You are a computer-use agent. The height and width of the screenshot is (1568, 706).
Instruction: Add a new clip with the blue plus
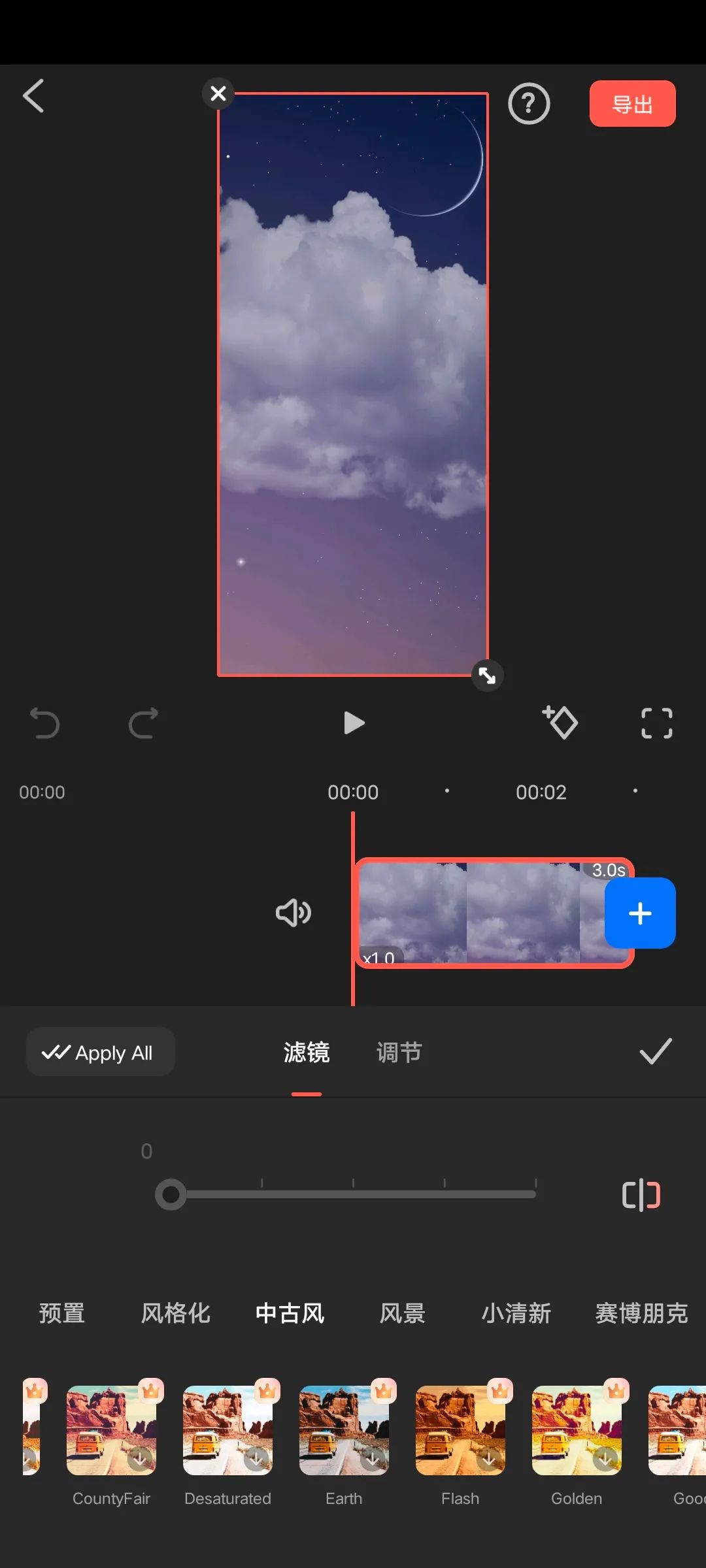pyautogui.click(x=640, y=913)
